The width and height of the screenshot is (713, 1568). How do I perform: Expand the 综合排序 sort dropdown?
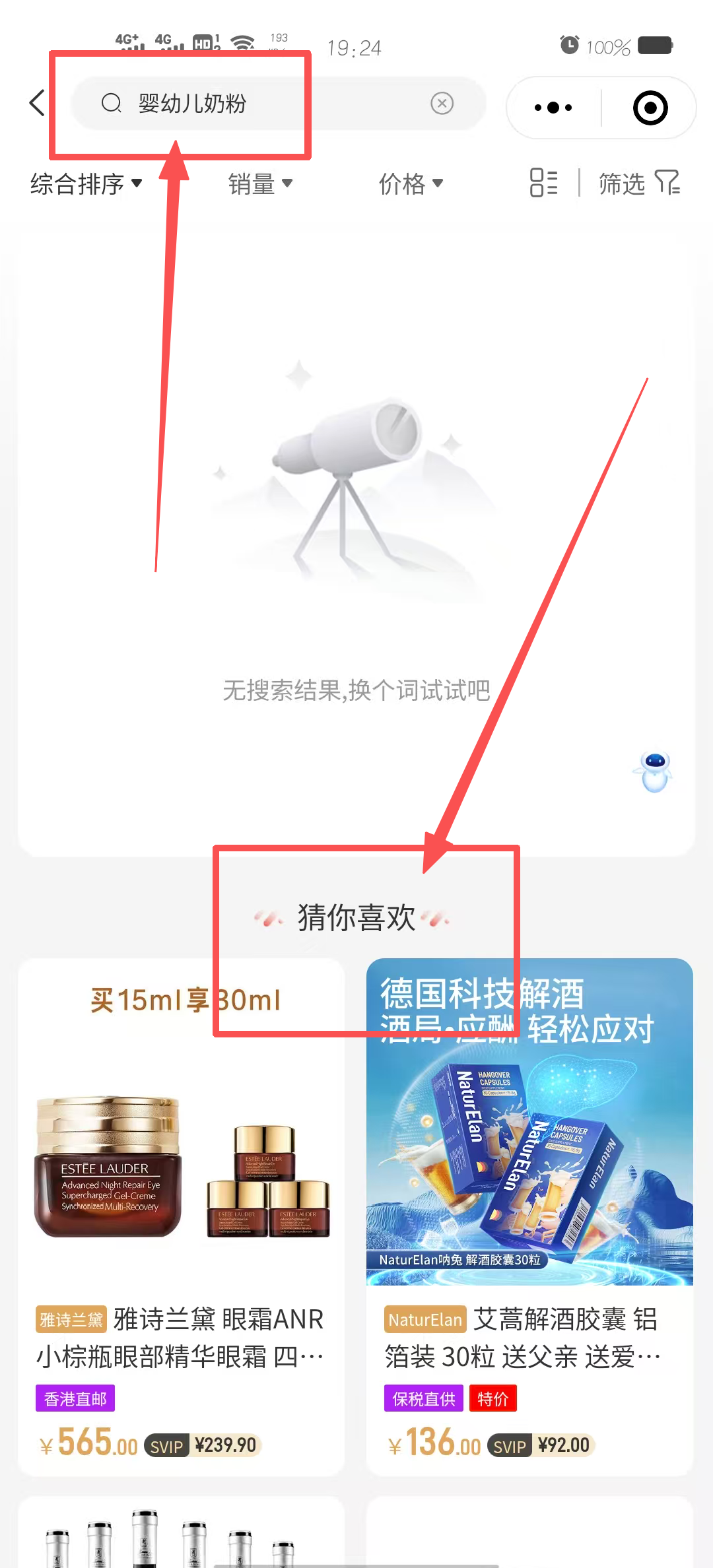(x=86, y=183)
